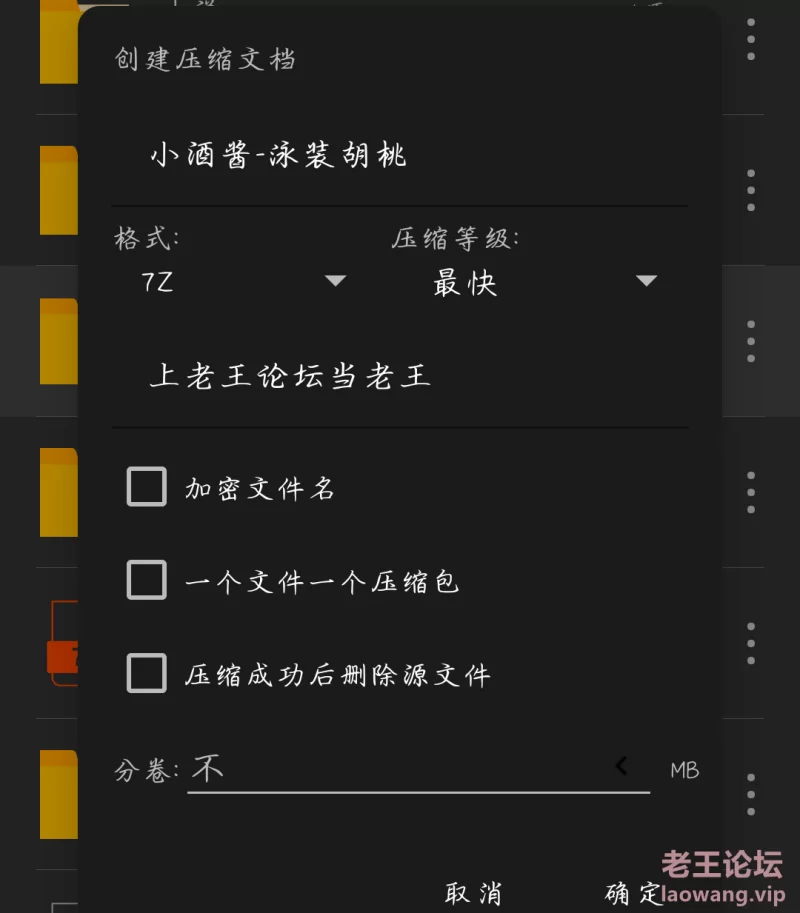
Task: Confirm archive creation with 确定
Action: (x=632, y=892)
